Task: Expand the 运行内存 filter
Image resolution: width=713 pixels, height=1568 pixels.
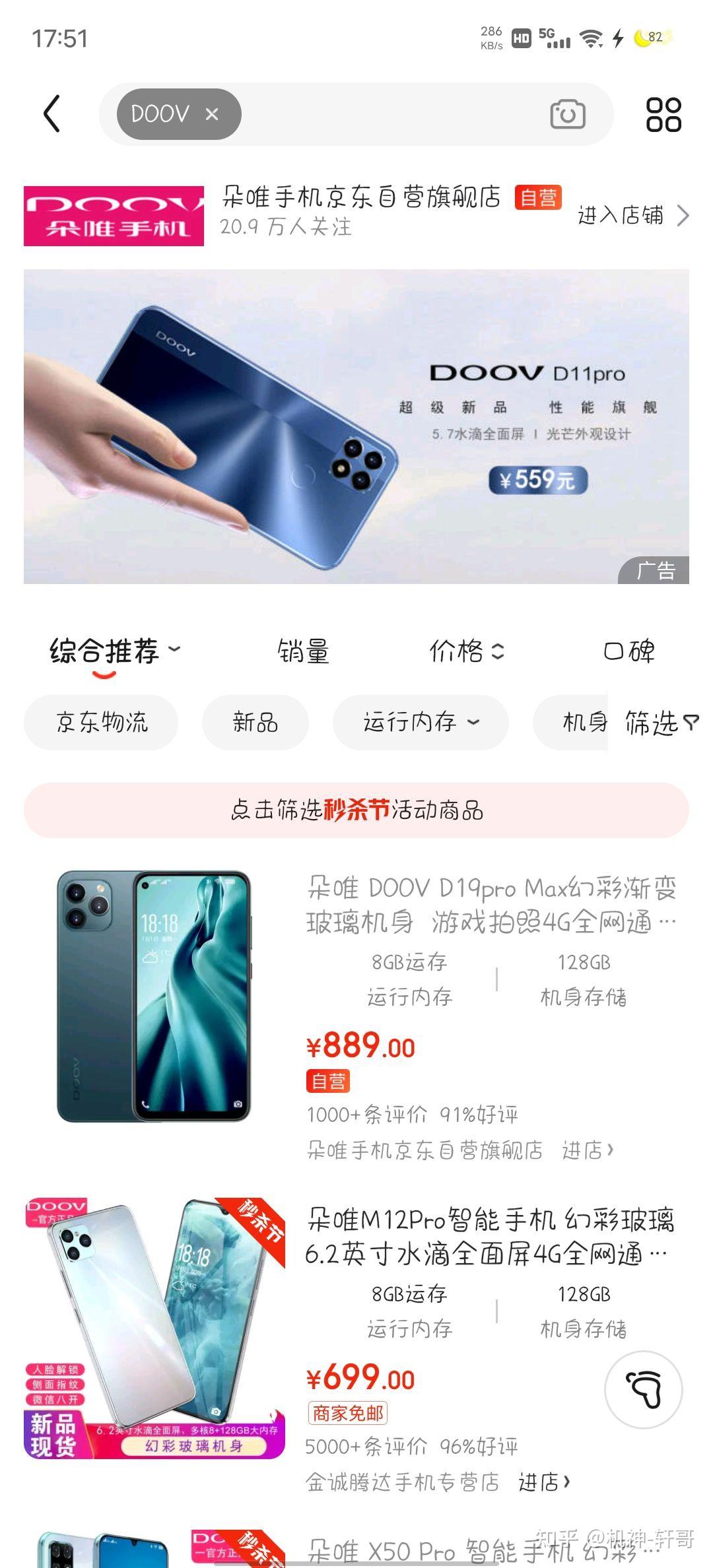Action: point(421,722)
